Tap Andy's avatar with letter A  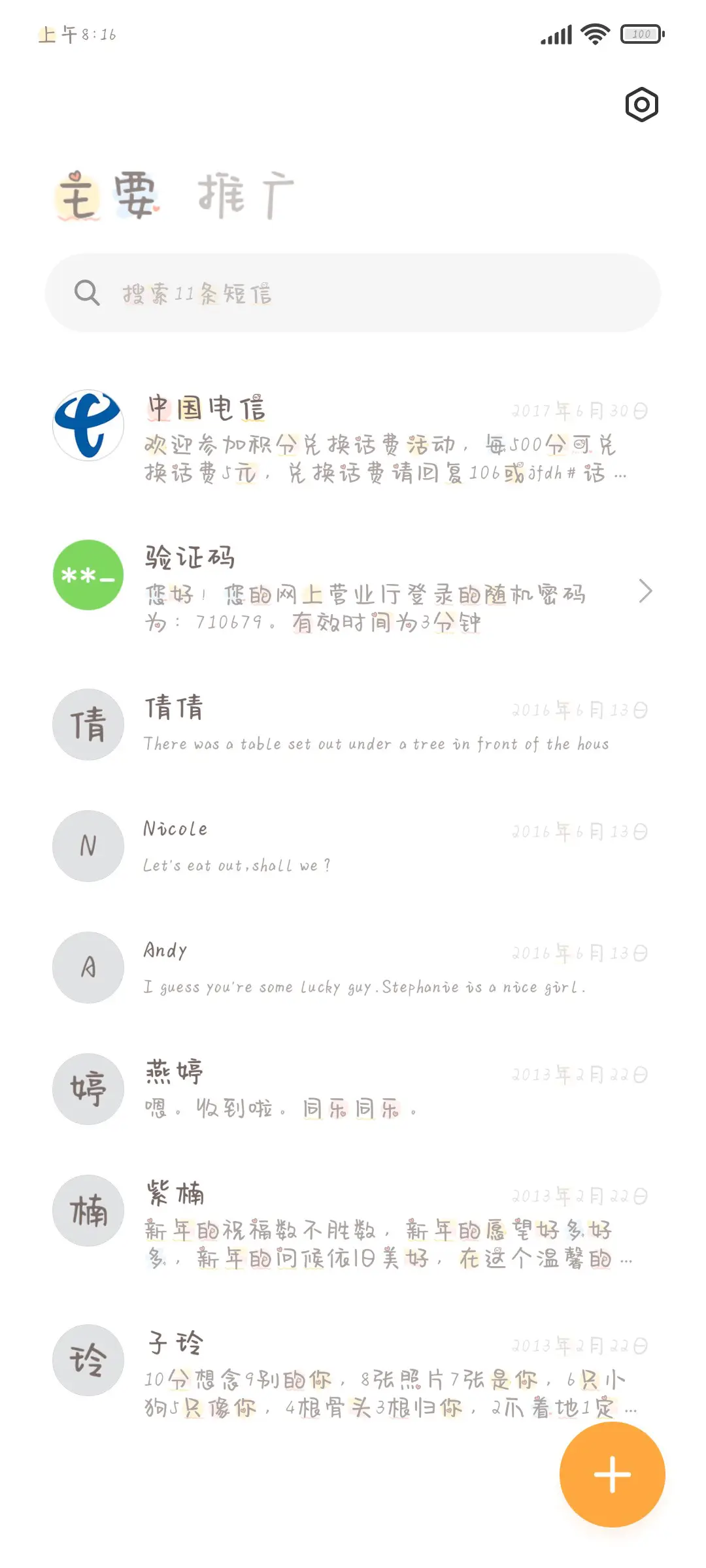click(88, 968)
